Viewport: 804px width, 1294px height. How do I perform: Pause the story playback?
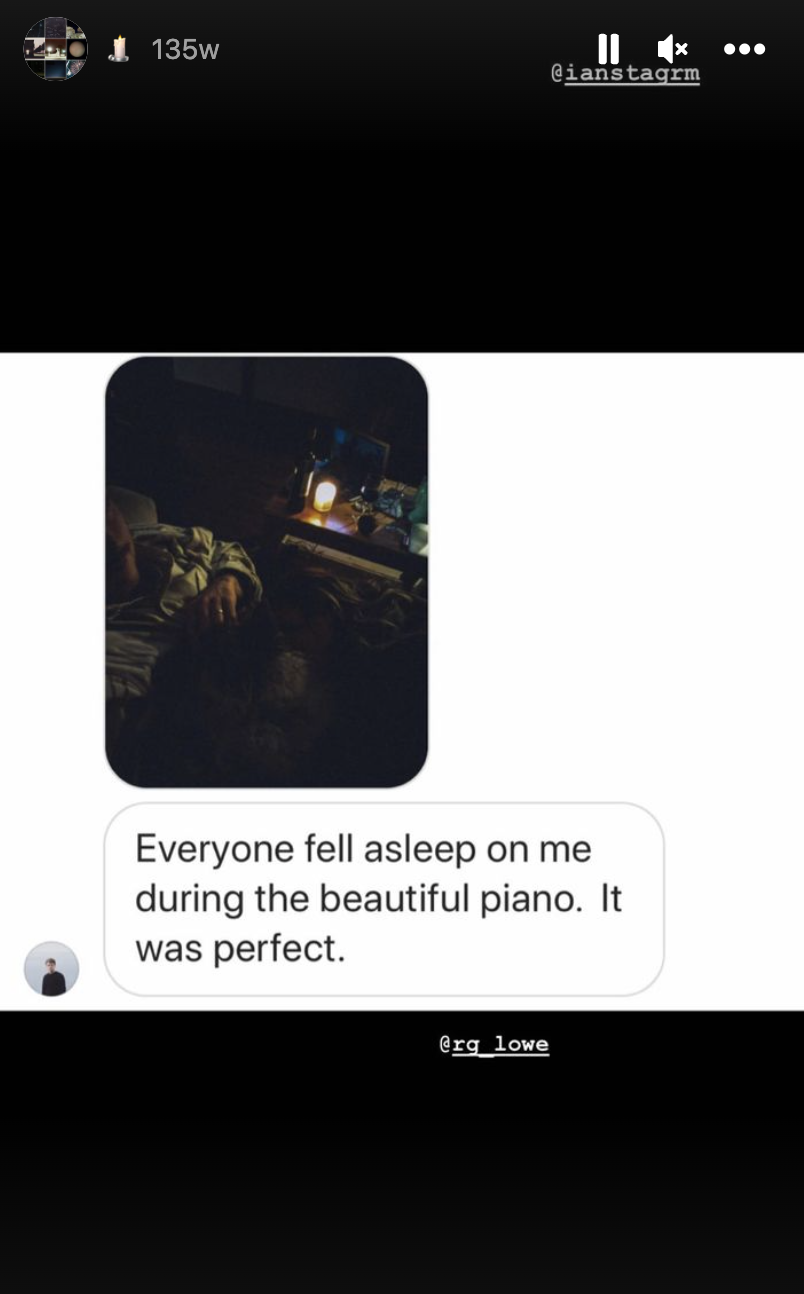coord(608,48)
